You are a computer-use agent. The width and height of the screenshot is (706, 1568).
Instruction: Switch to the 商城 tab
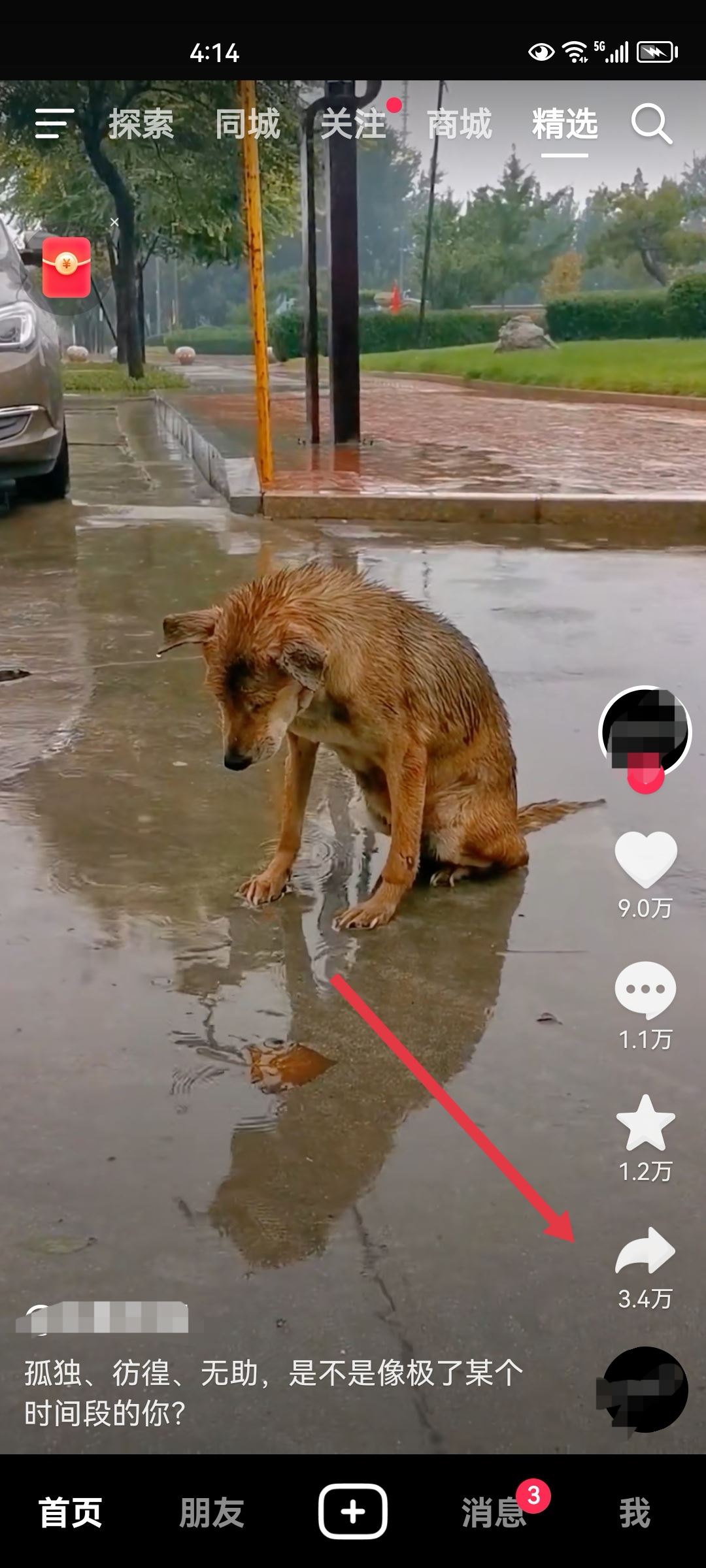(x=460, y=124)
